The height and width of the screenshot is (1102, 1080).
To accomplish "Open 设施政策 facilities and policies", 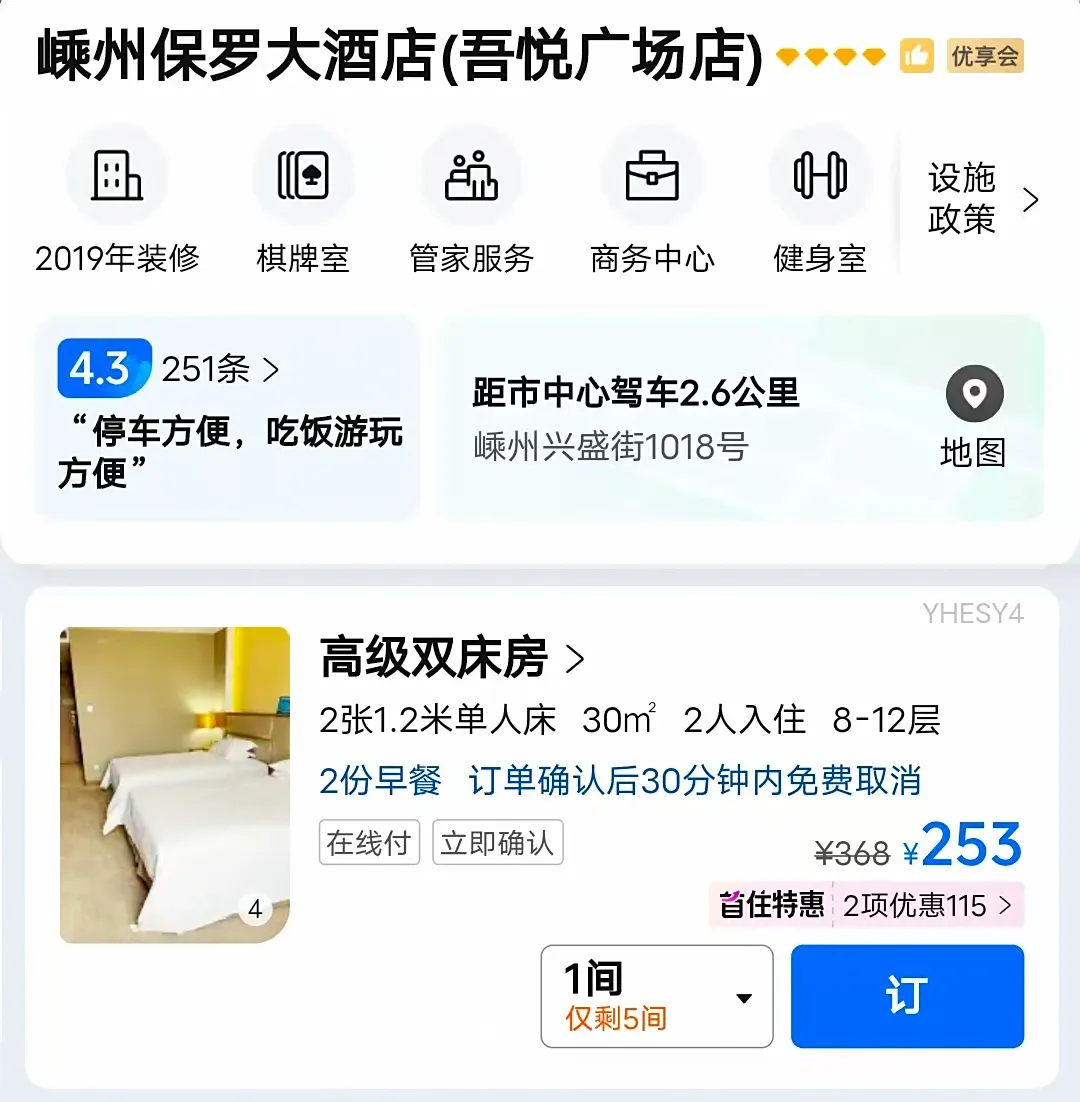I will point(982,200).
